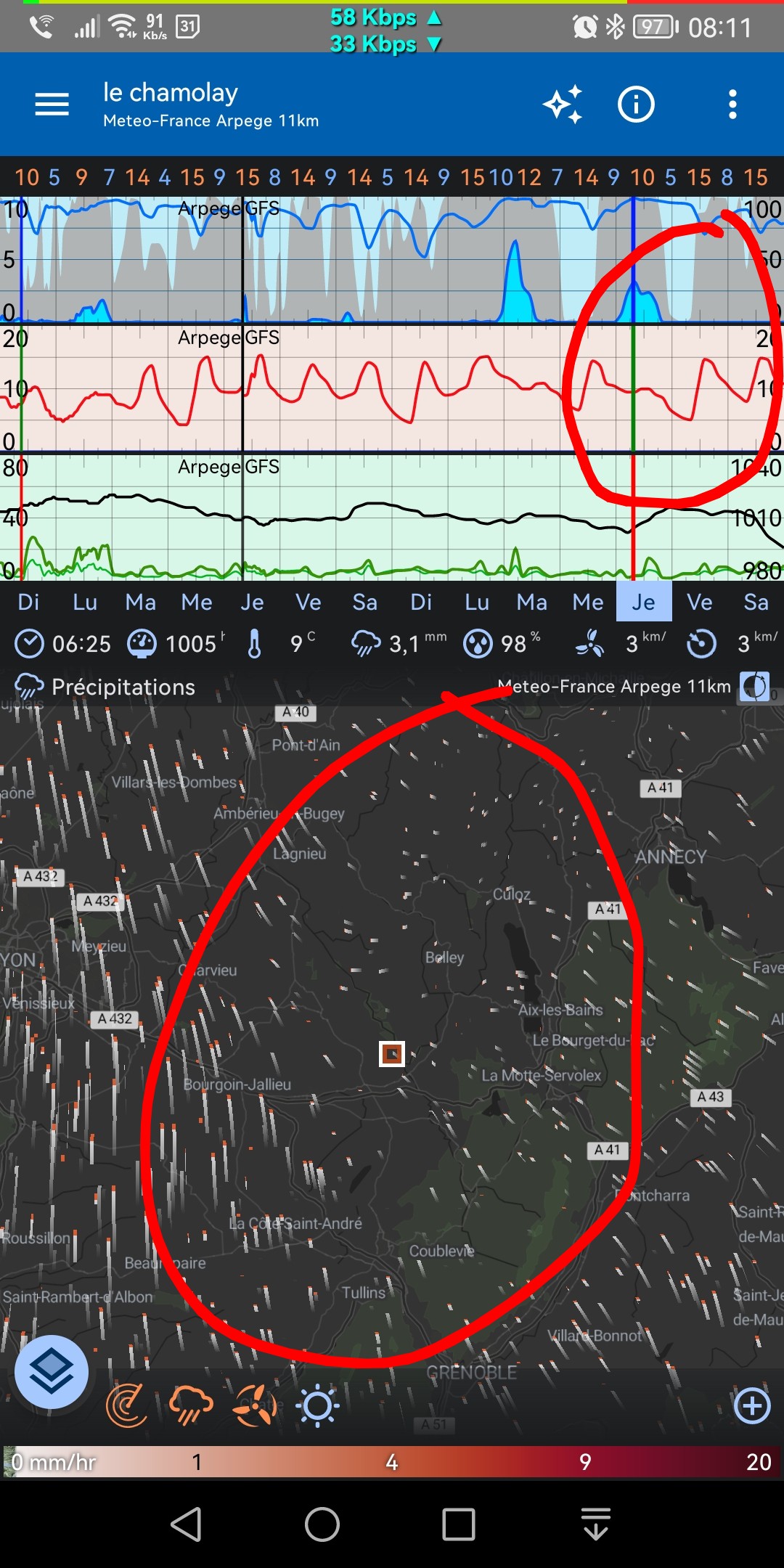
Task: Open the three-dot overflow menu
Action: pos(732,105)
